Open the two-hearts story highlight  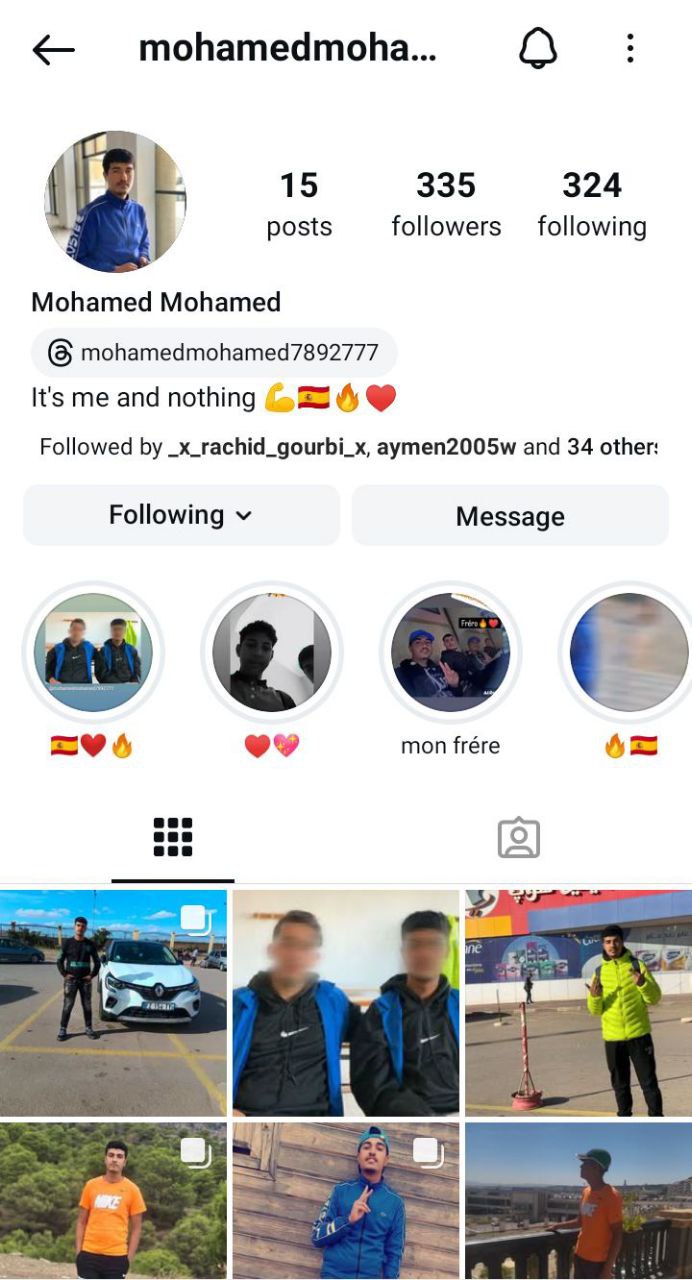(272, 652)
